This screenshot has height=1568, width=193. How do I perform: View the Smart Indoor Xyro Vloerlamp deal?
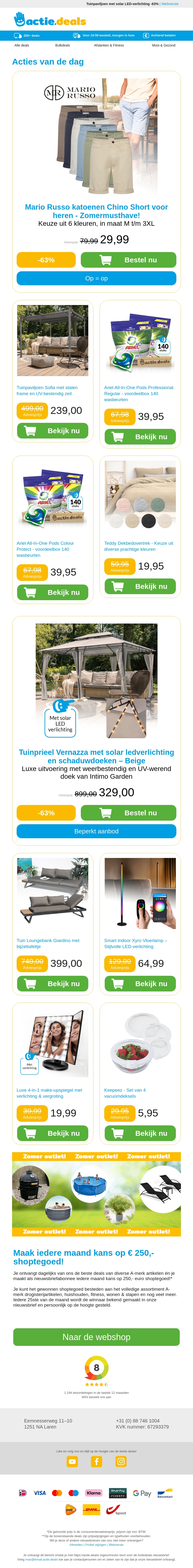coord(140,984)
